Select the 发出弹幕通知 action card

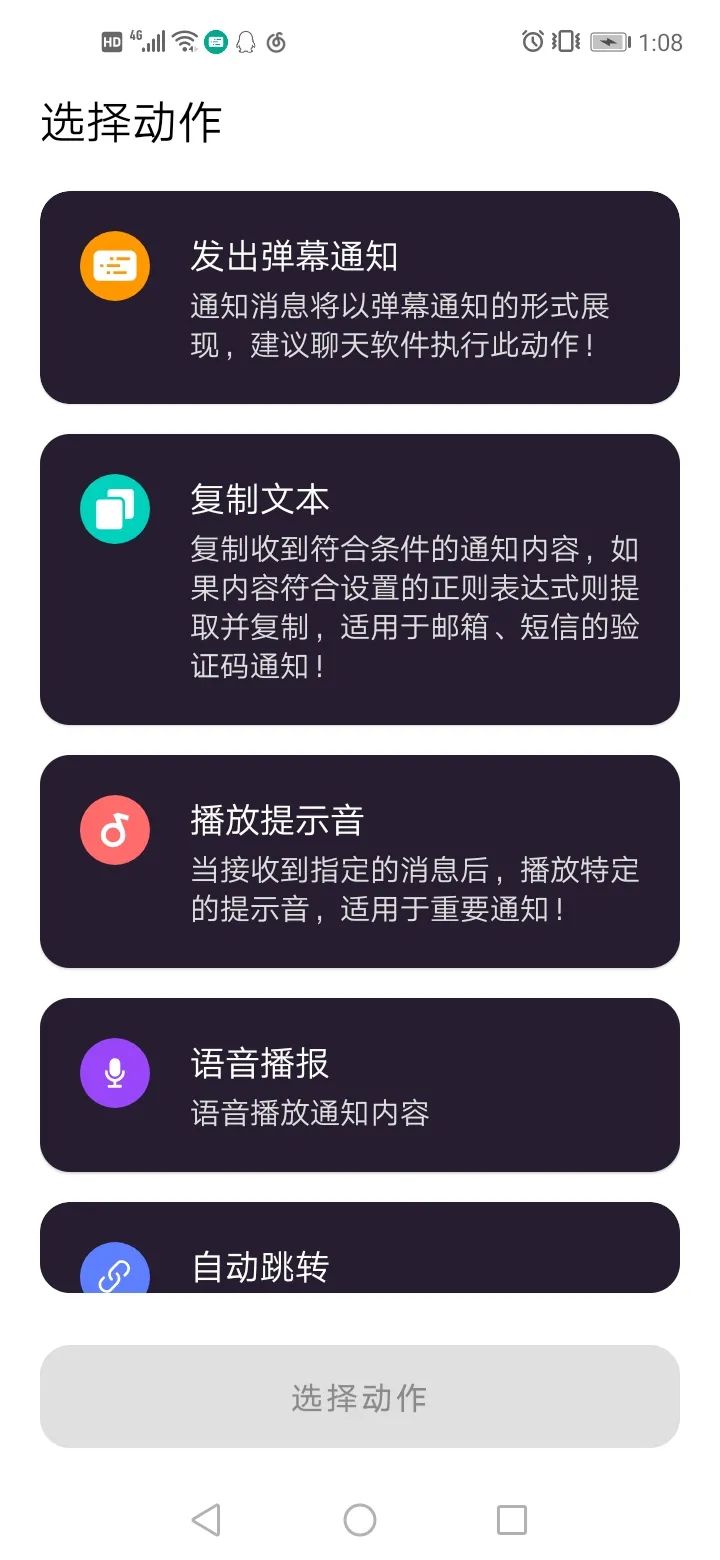[360, 298]
